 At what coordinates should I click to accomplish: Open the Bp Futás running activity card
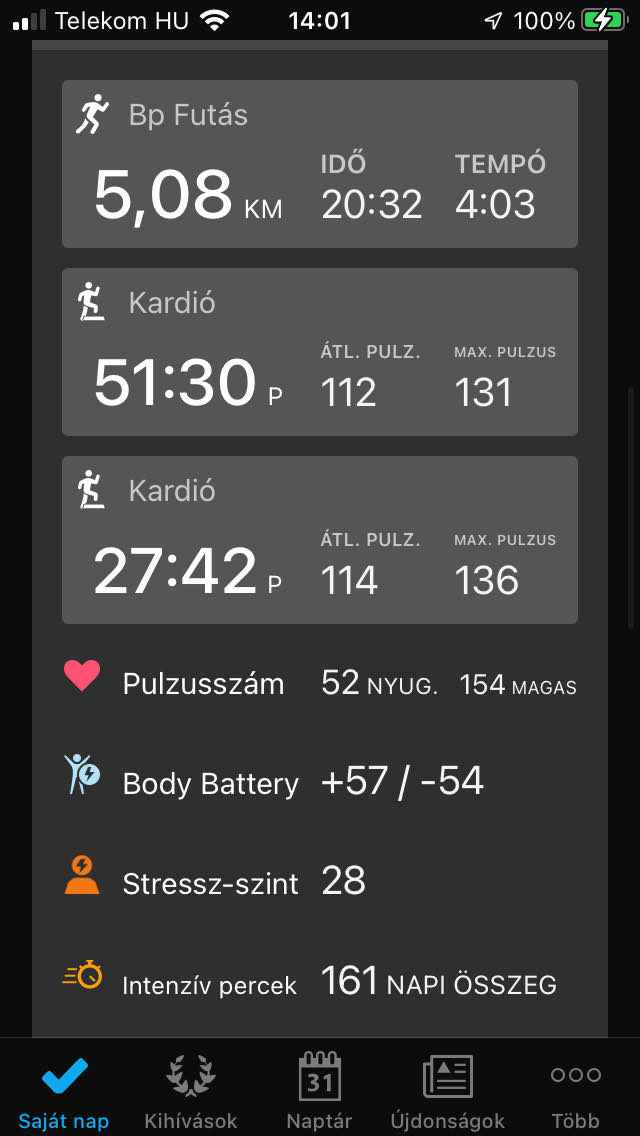pos(319,164)
